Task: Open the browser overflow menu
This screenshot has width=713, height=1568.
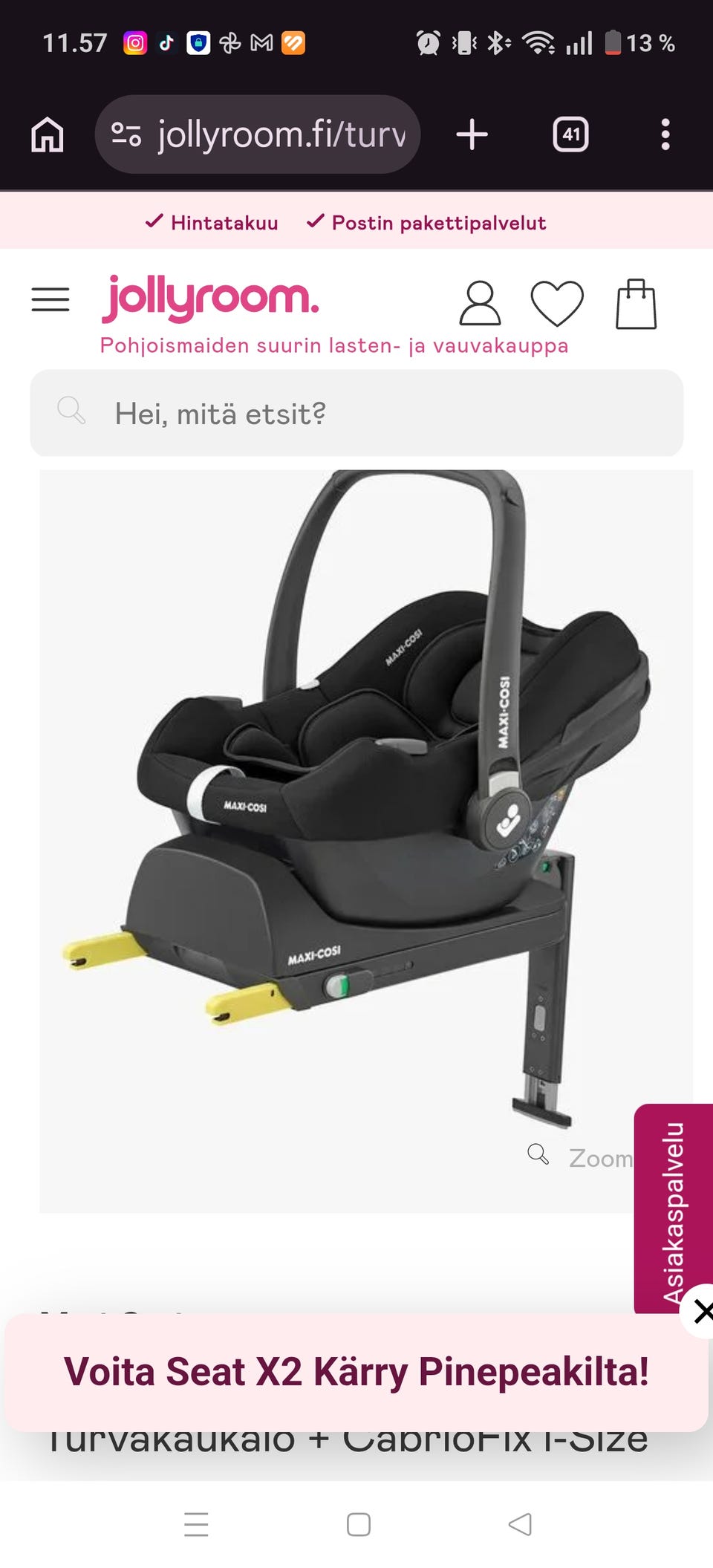Action: 665,135
